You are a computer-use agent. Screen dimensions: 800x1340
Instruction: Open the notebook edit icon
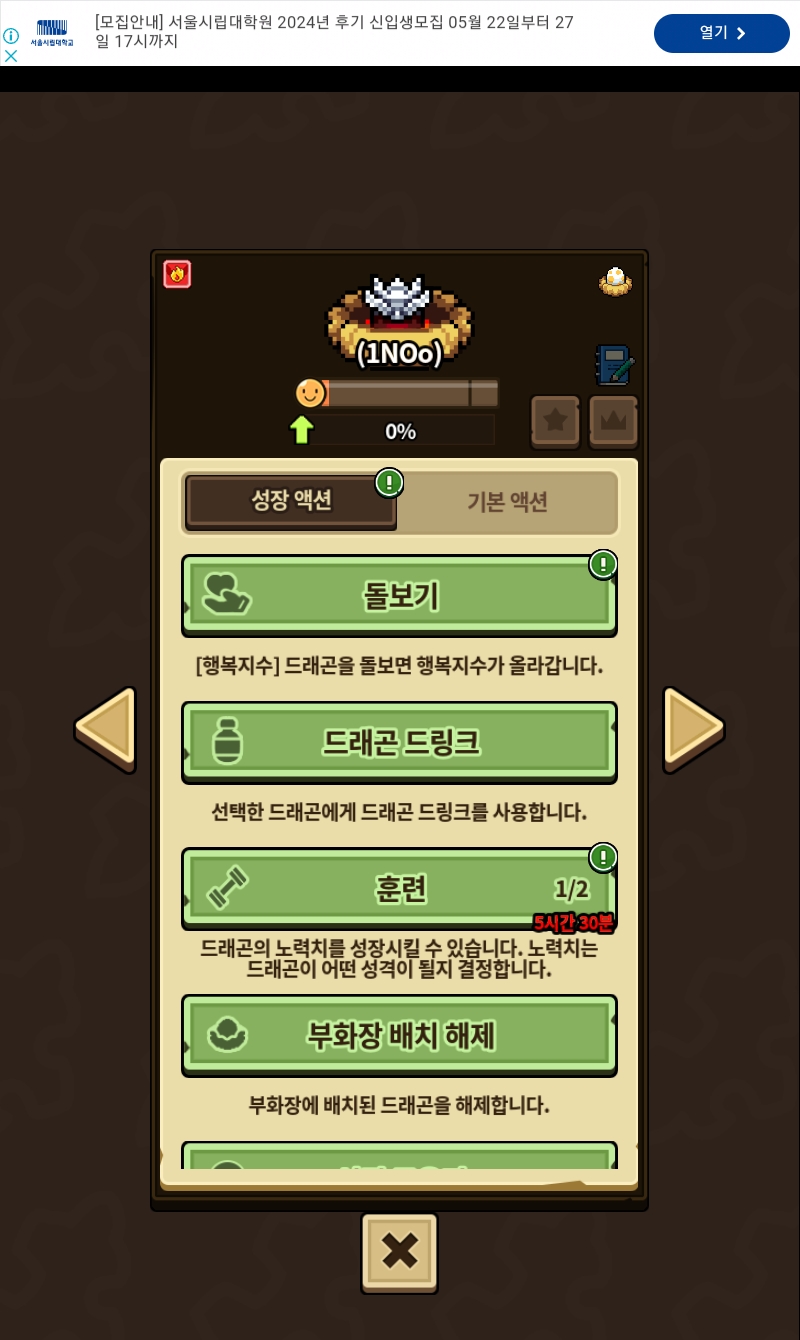tap(614, 366)
